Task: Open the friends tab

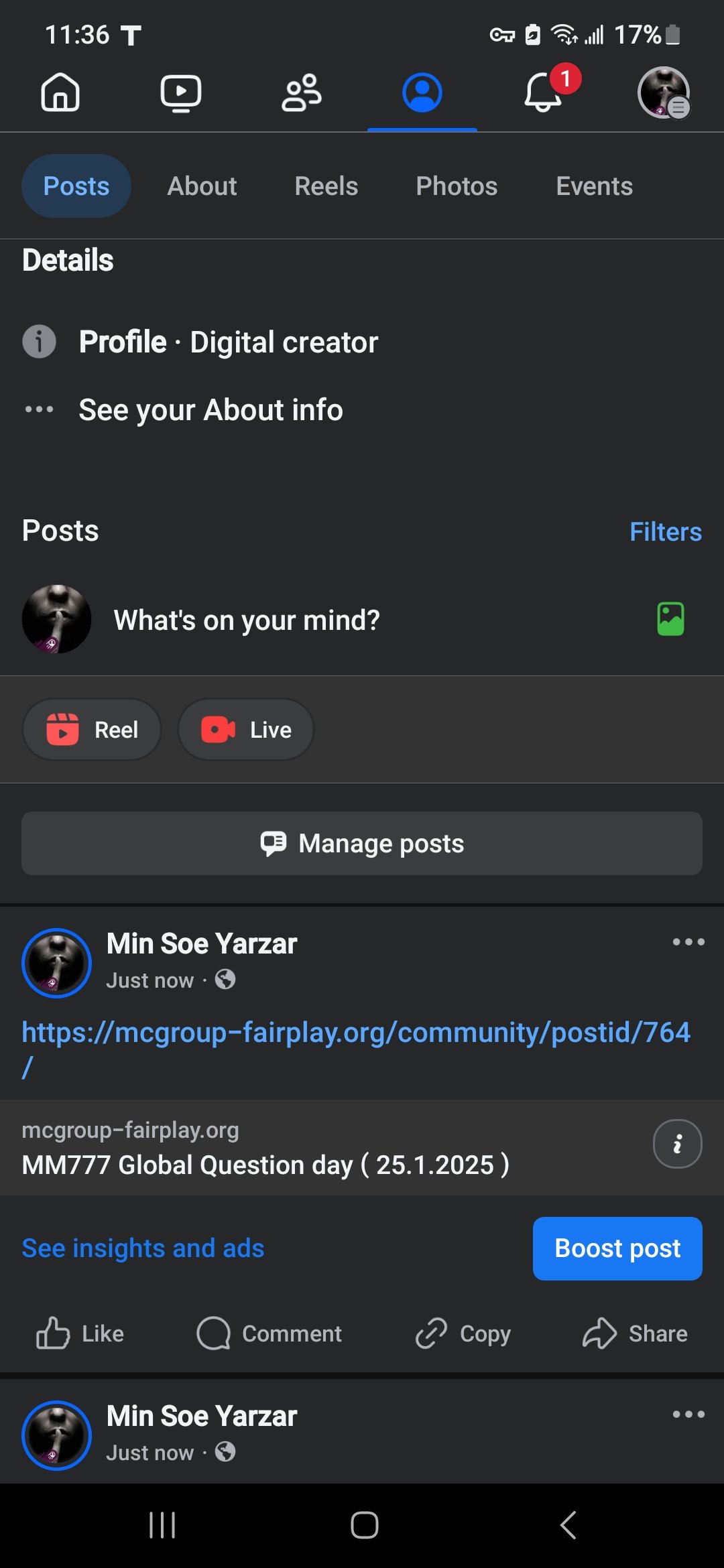Action: (302, 92)
